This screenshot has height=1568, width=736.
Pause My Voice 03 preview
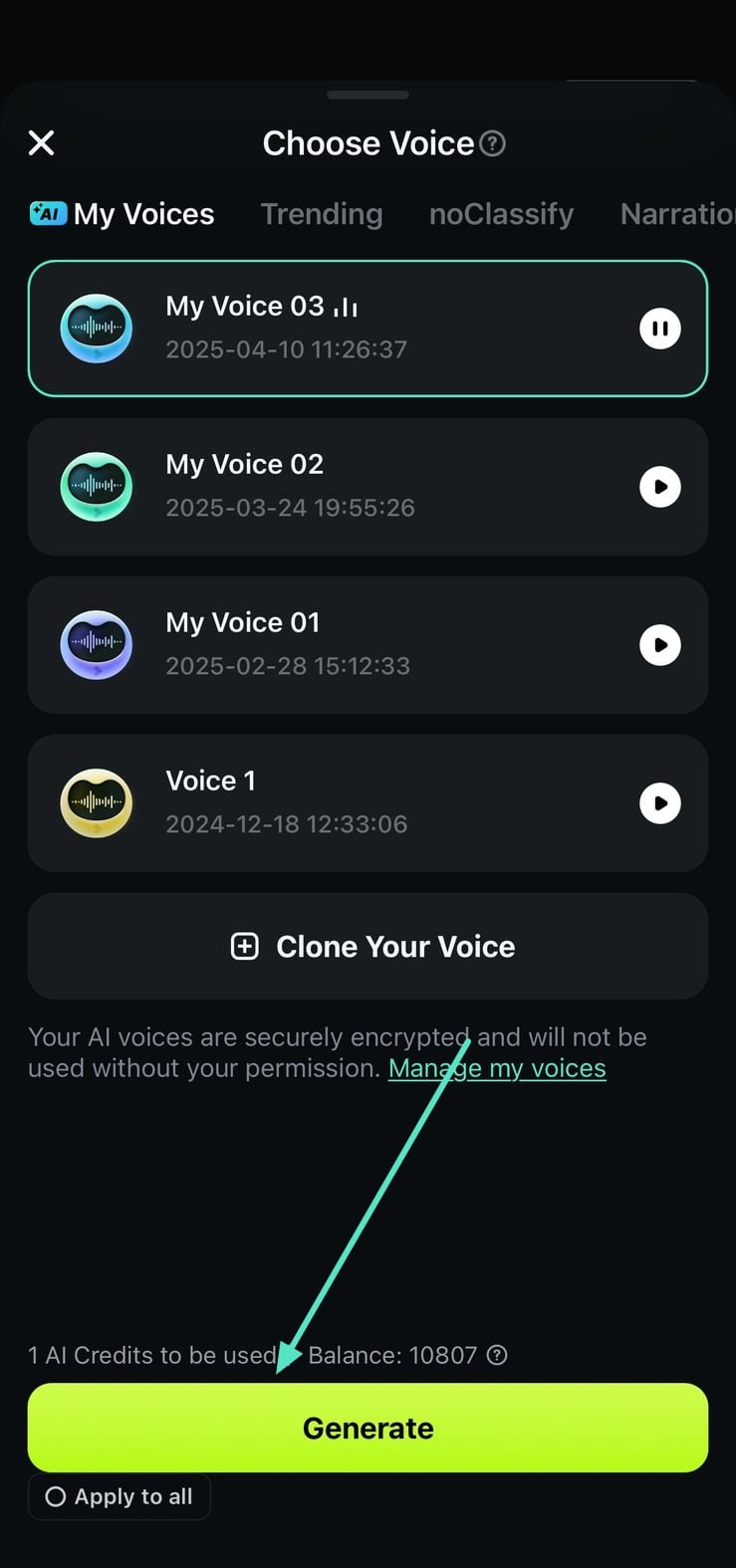[659, 329]
